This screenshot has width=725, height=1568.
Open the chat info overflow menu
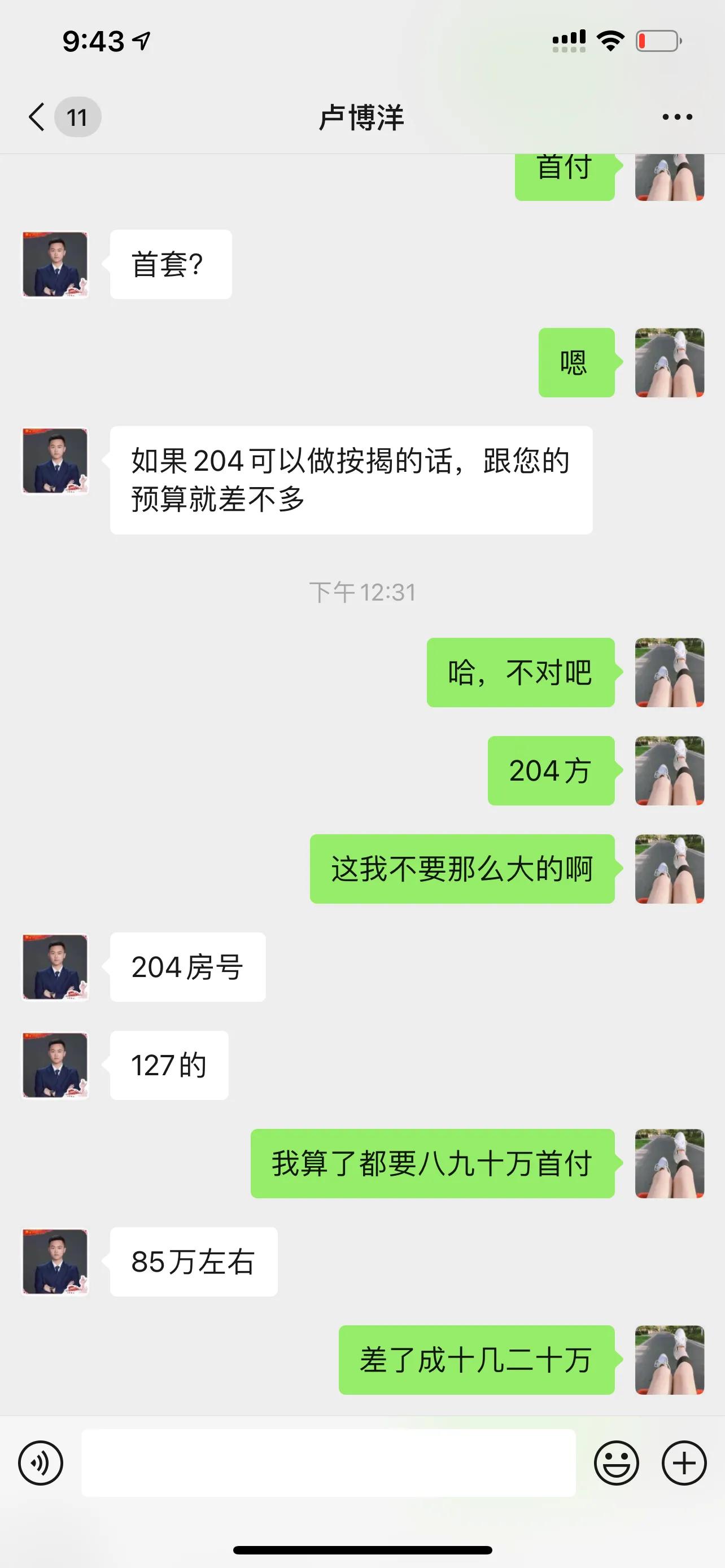(677, 117)
